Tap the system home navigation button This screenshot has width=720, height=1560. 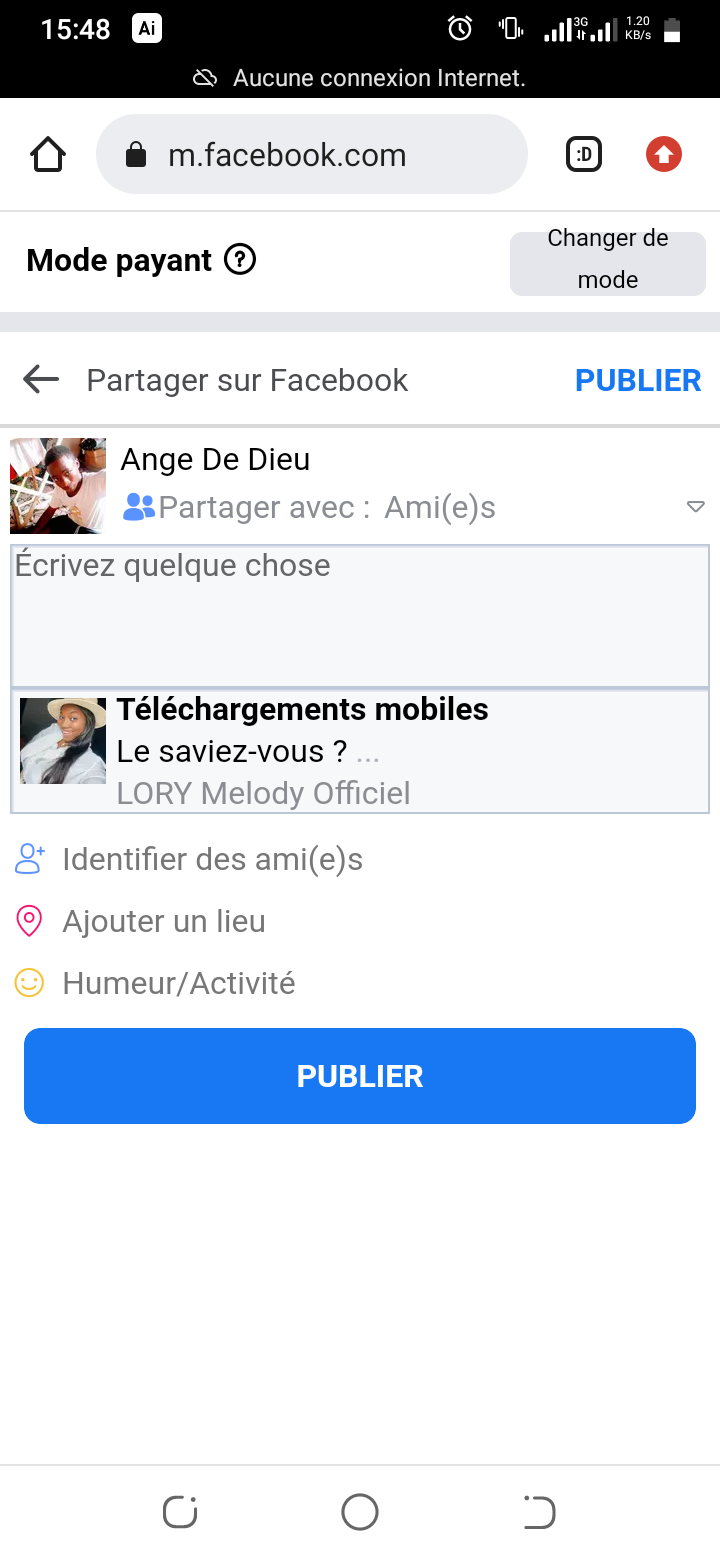click(x=360, y=1512)
